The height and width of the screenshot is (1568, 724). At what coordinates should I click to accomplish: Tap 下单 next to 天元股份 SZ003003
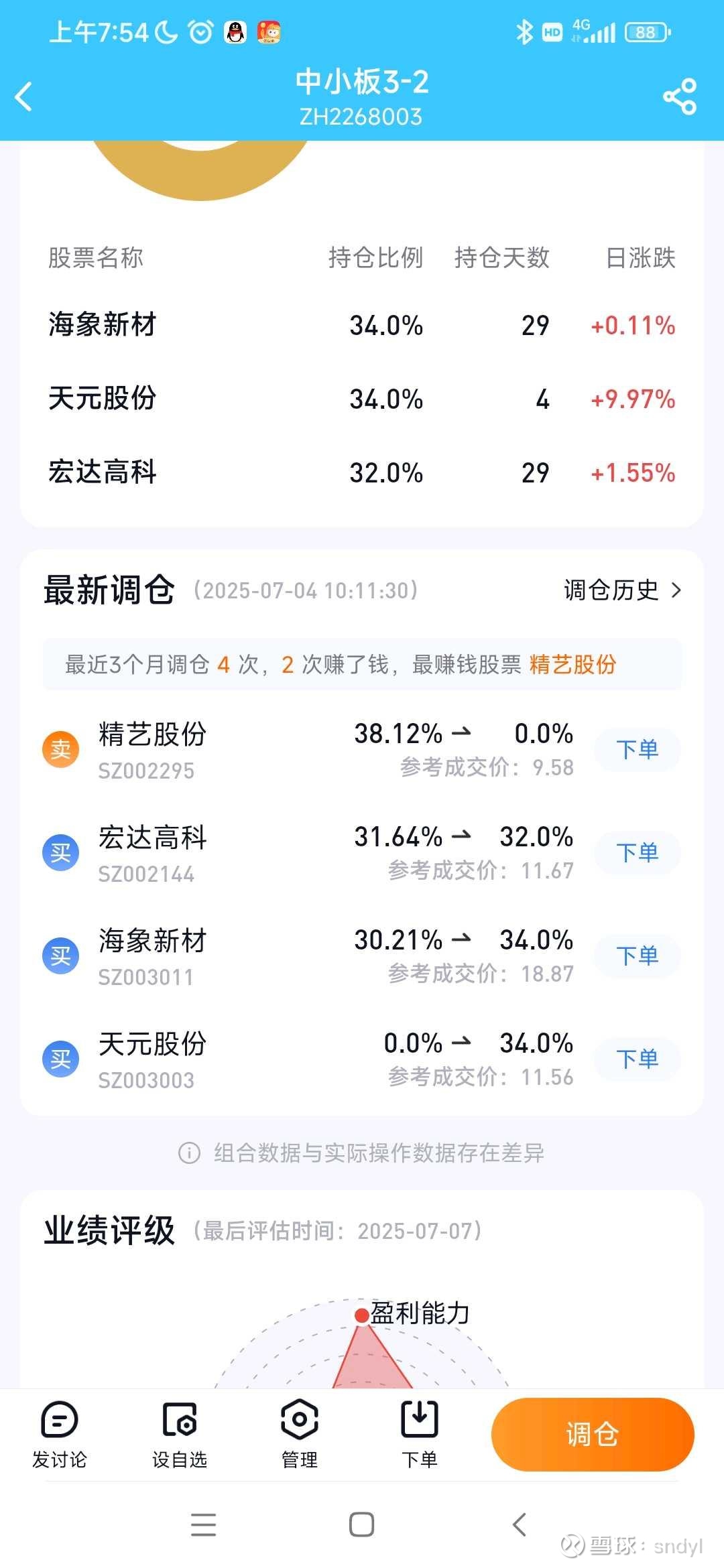[x=638, y=1059]
